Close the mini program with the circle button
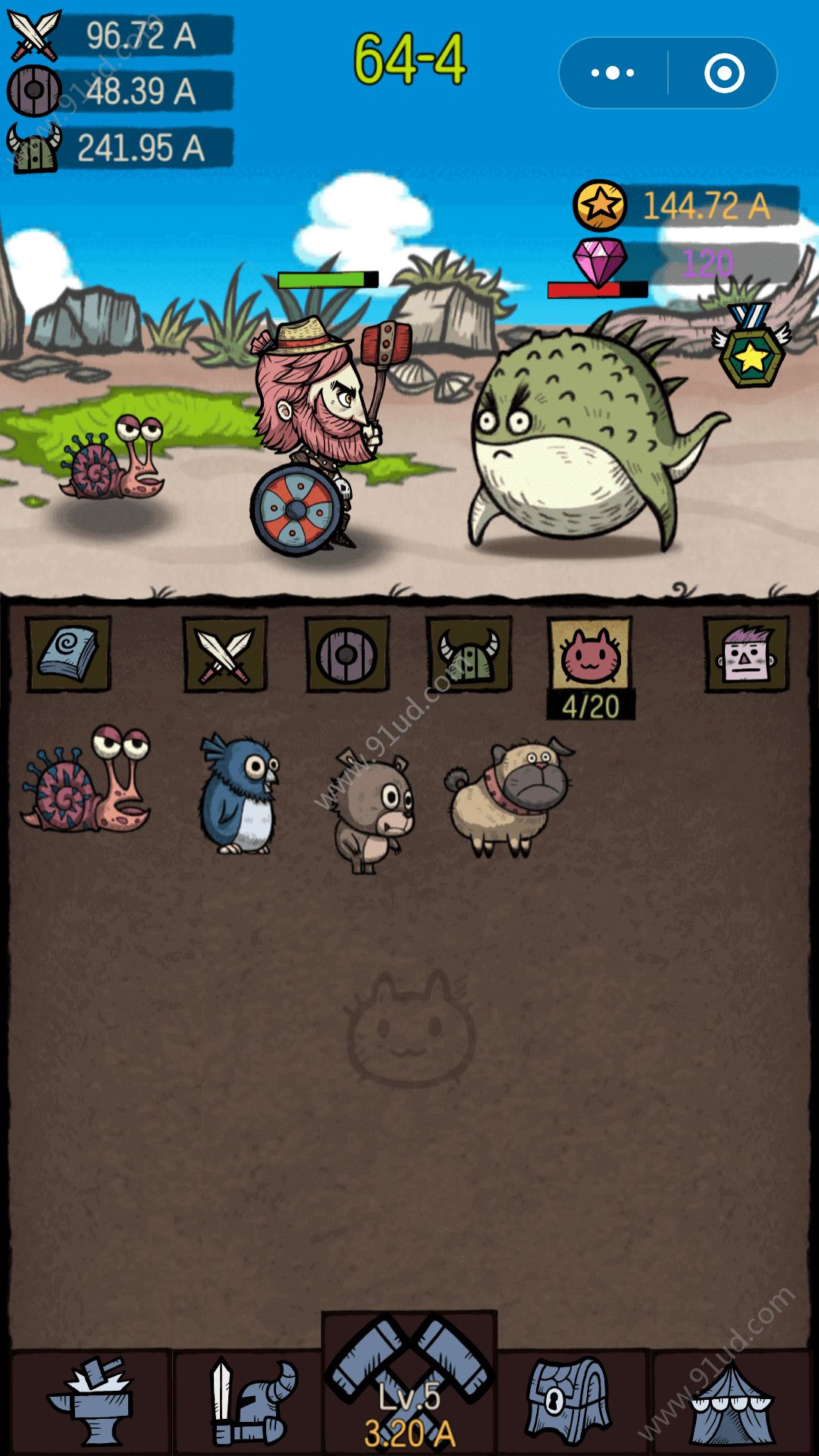The height and width of the screenshot is (1456, 819). [x=724, y=73]
